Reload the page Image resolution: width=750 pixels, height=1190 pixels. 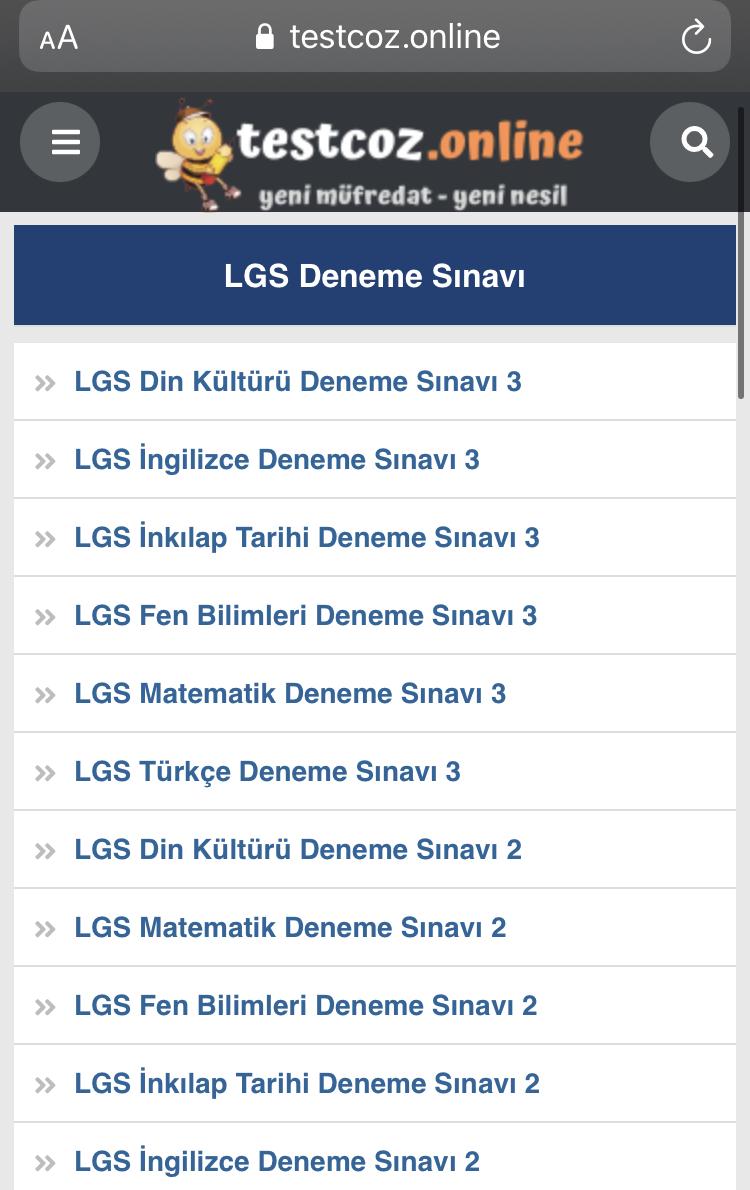[x=695, y=38]
